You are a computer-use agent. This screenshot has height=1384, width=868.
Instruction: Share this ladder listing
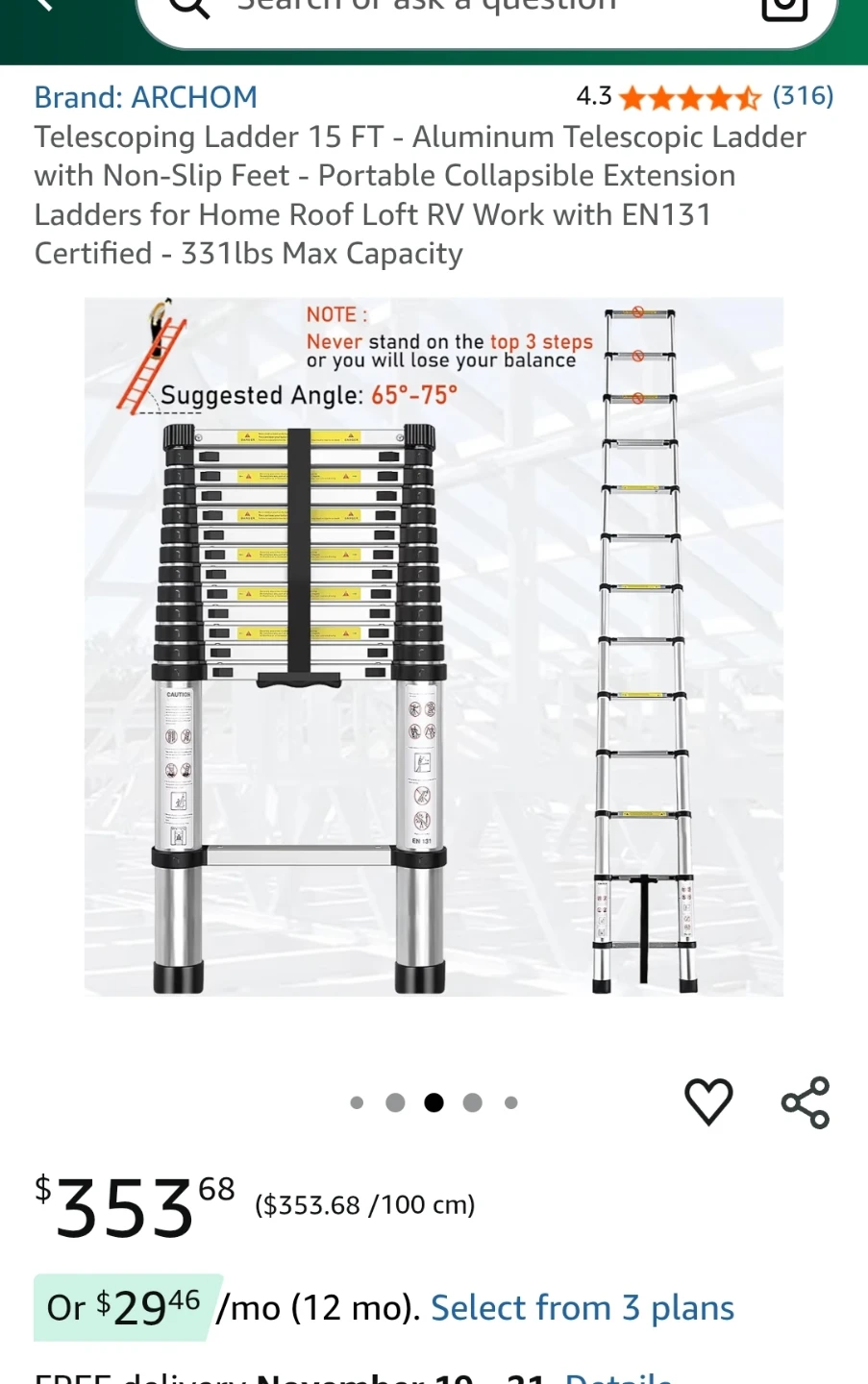[x=806, y=1102]
